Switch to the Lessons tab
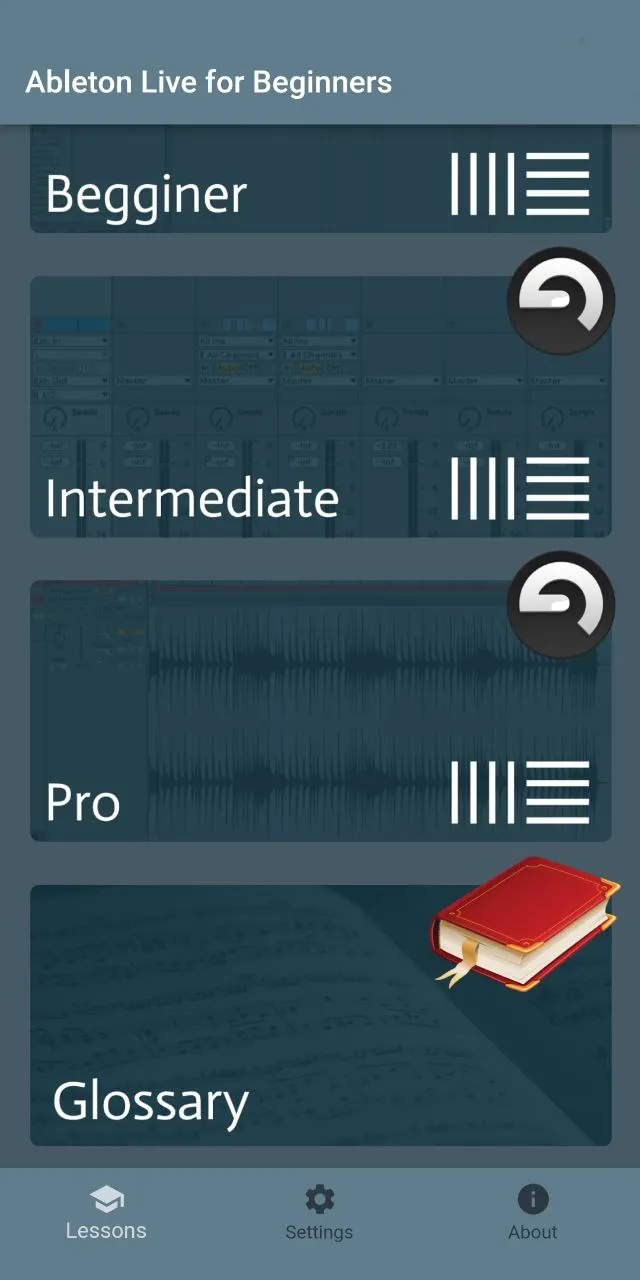This screenshot has width=640, height=1280. click(x=106, y=1214)
